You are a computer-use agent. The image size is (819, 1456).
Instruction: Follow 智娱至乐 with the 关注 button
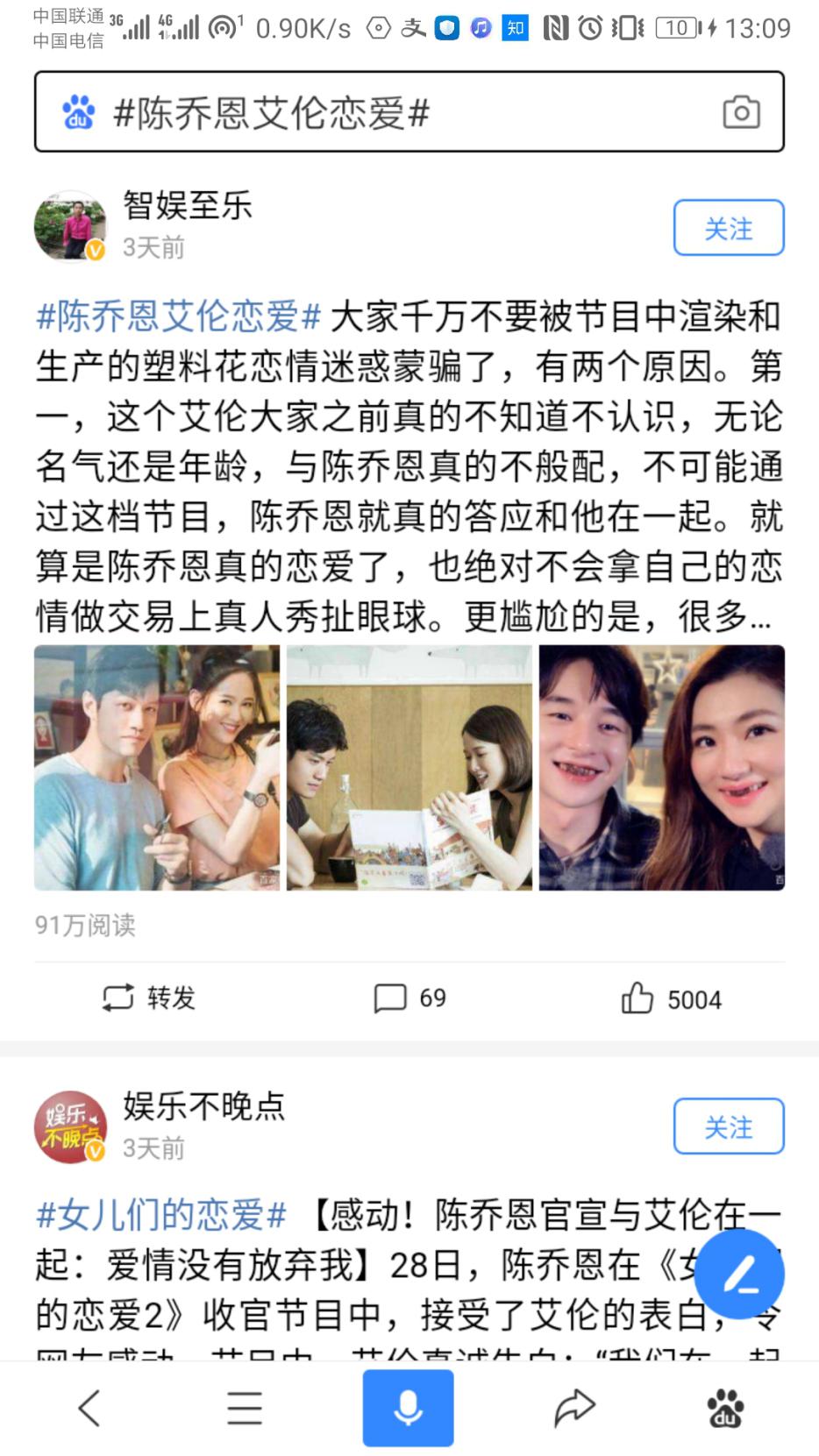coord(728,228)
